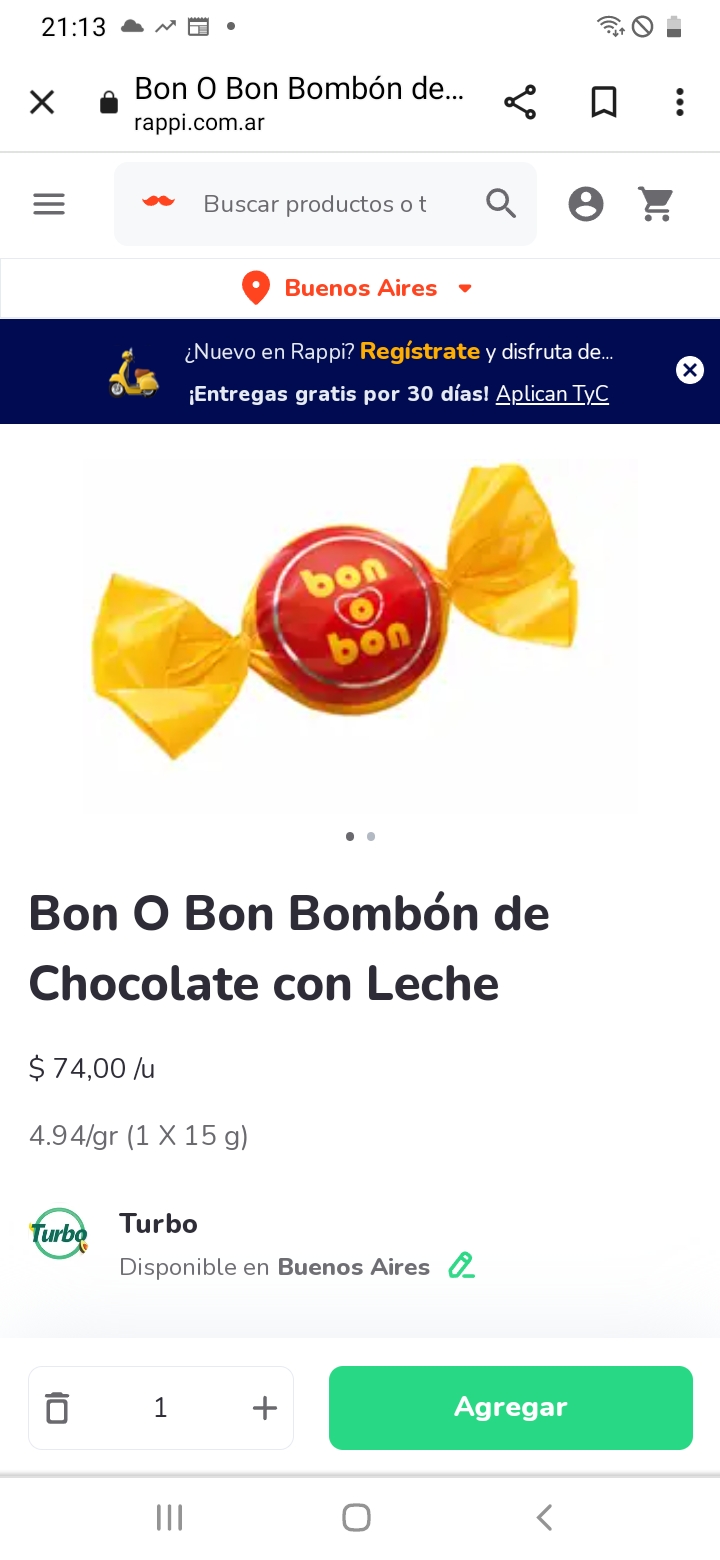Dismiss the free delivery promo banner
720x1560 pixels.
(690, 370)
